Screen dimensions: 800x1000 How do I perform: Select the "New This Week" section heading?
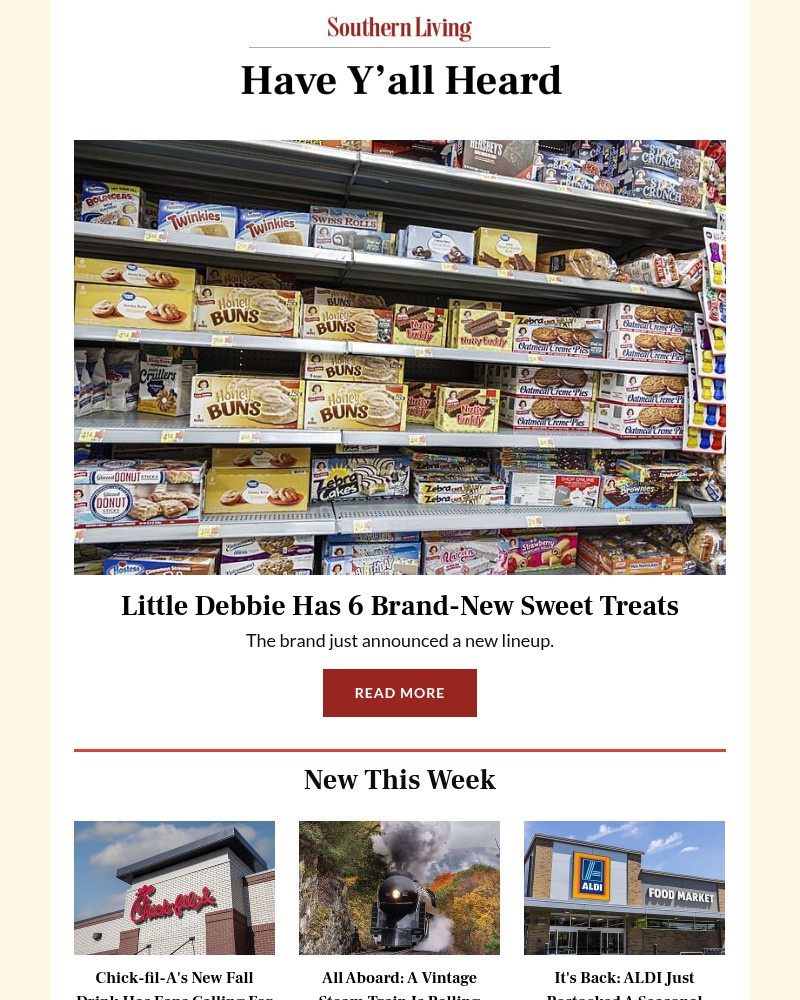399,780
